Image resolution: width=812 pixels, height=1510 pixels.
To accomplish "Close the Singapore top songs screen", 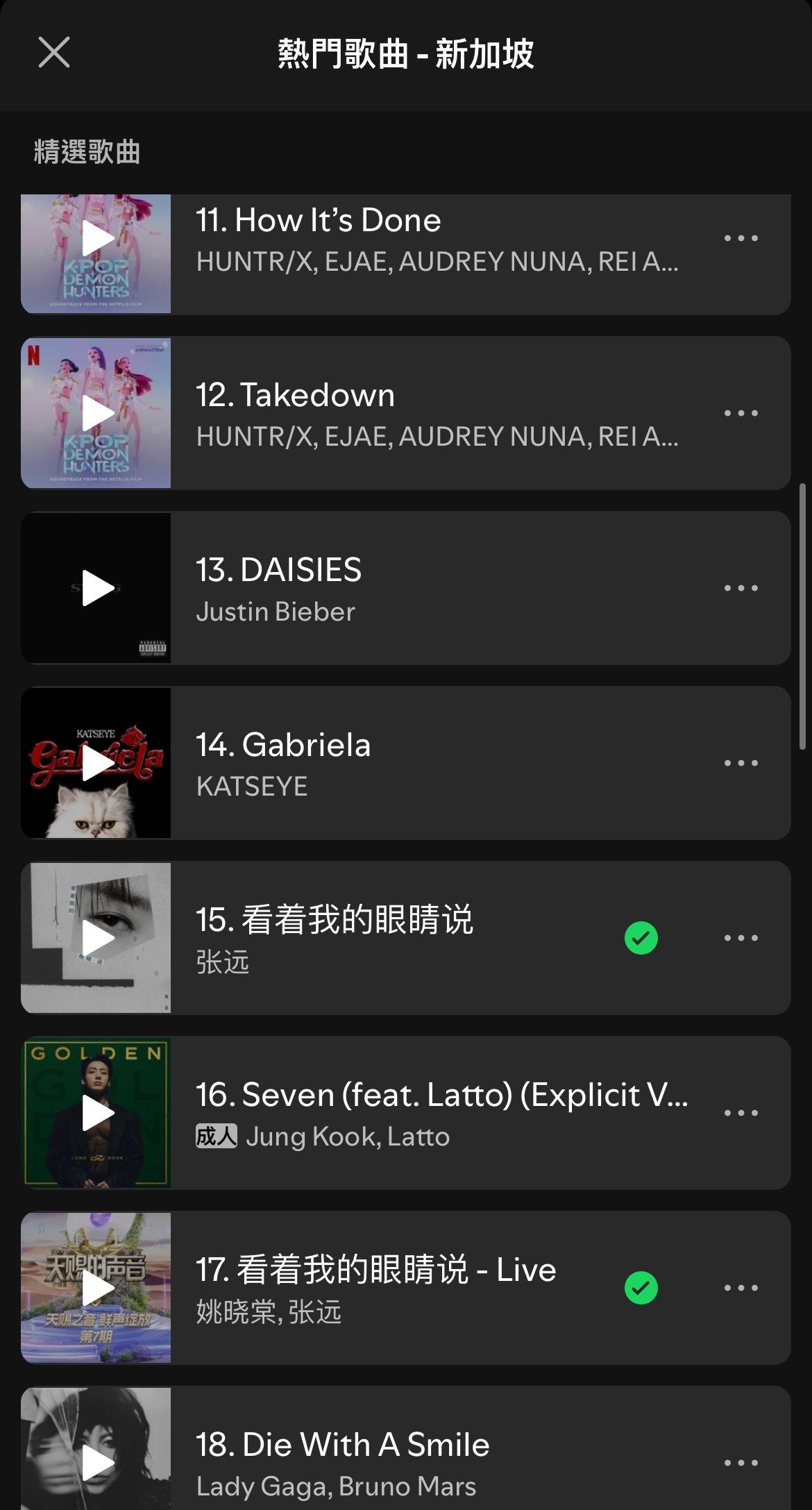I will 54,53.
